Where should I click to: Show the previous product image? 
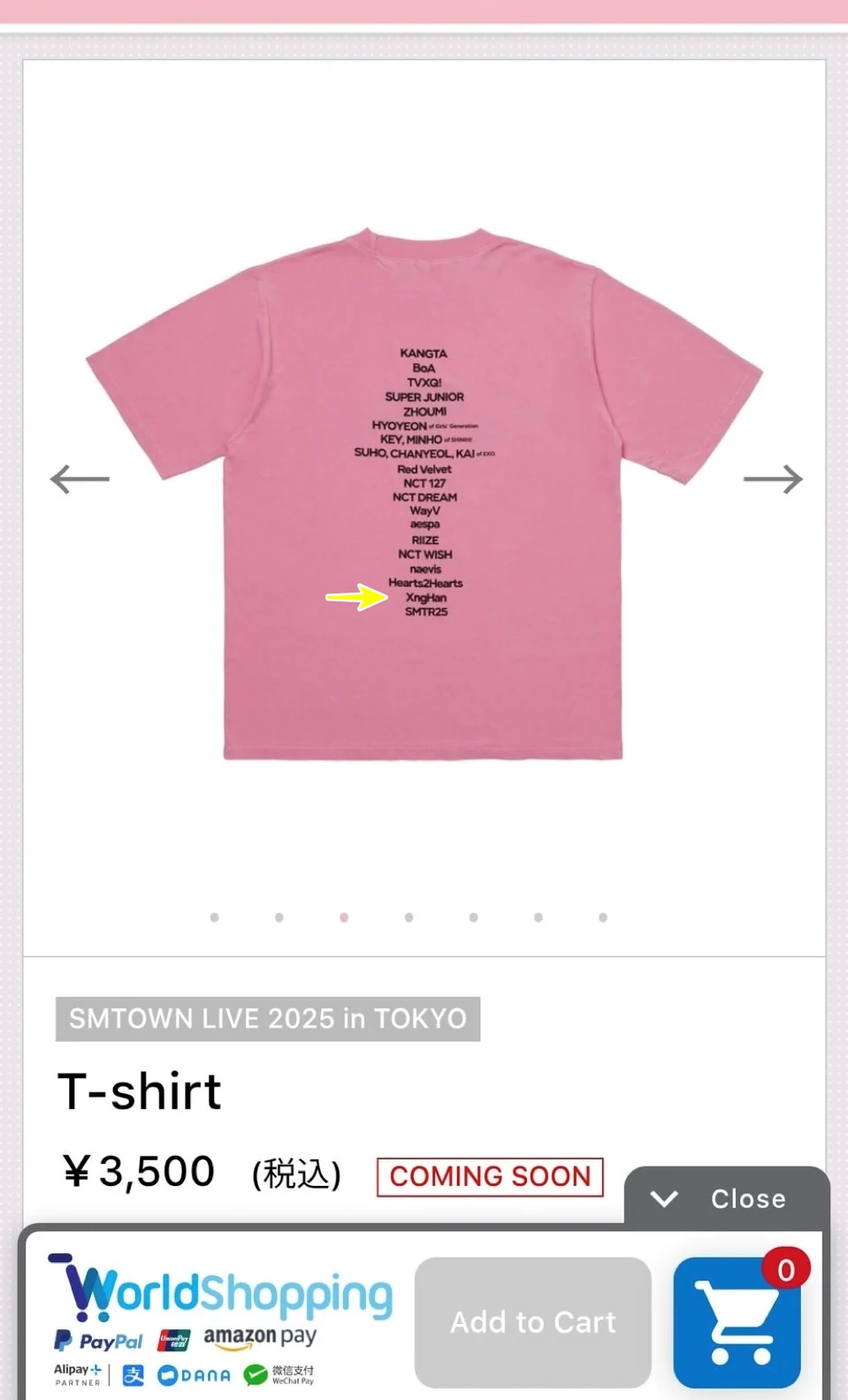(80, 479)
